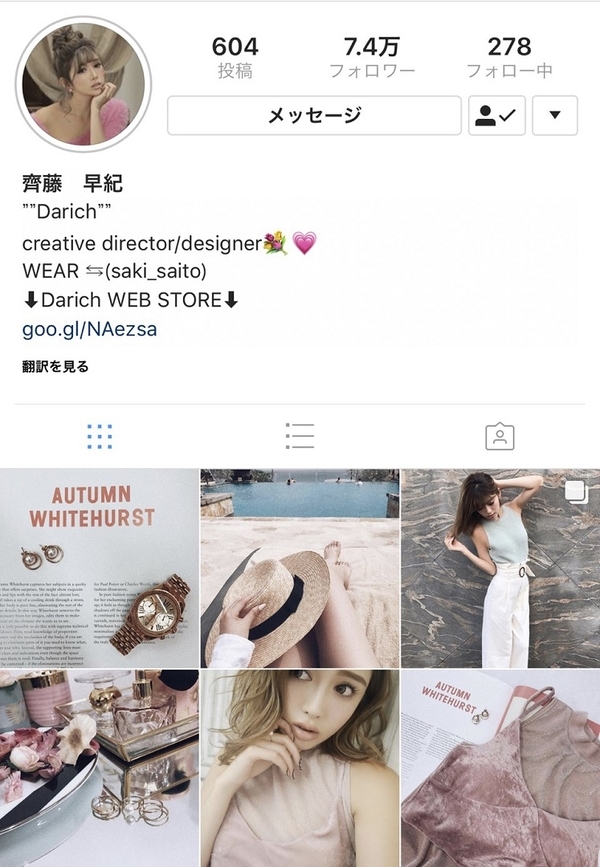Screen dimensions: 600x867
Task: Open the goo.gl/NAezsa link
Action: point(89,329)
